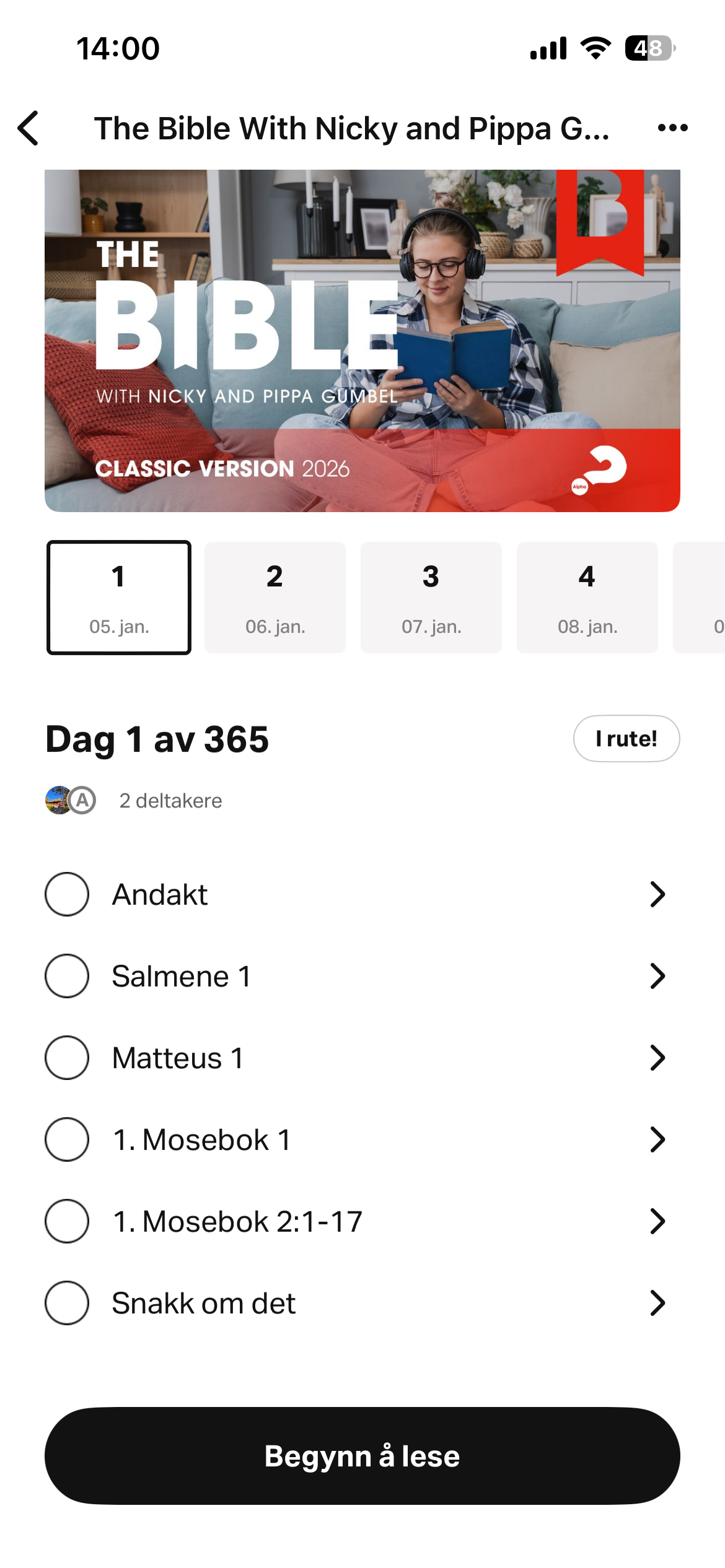This screenshot has height=1568, width=725.
Task: Check off the Salmene 1 reading
Action: coord(67,976)
